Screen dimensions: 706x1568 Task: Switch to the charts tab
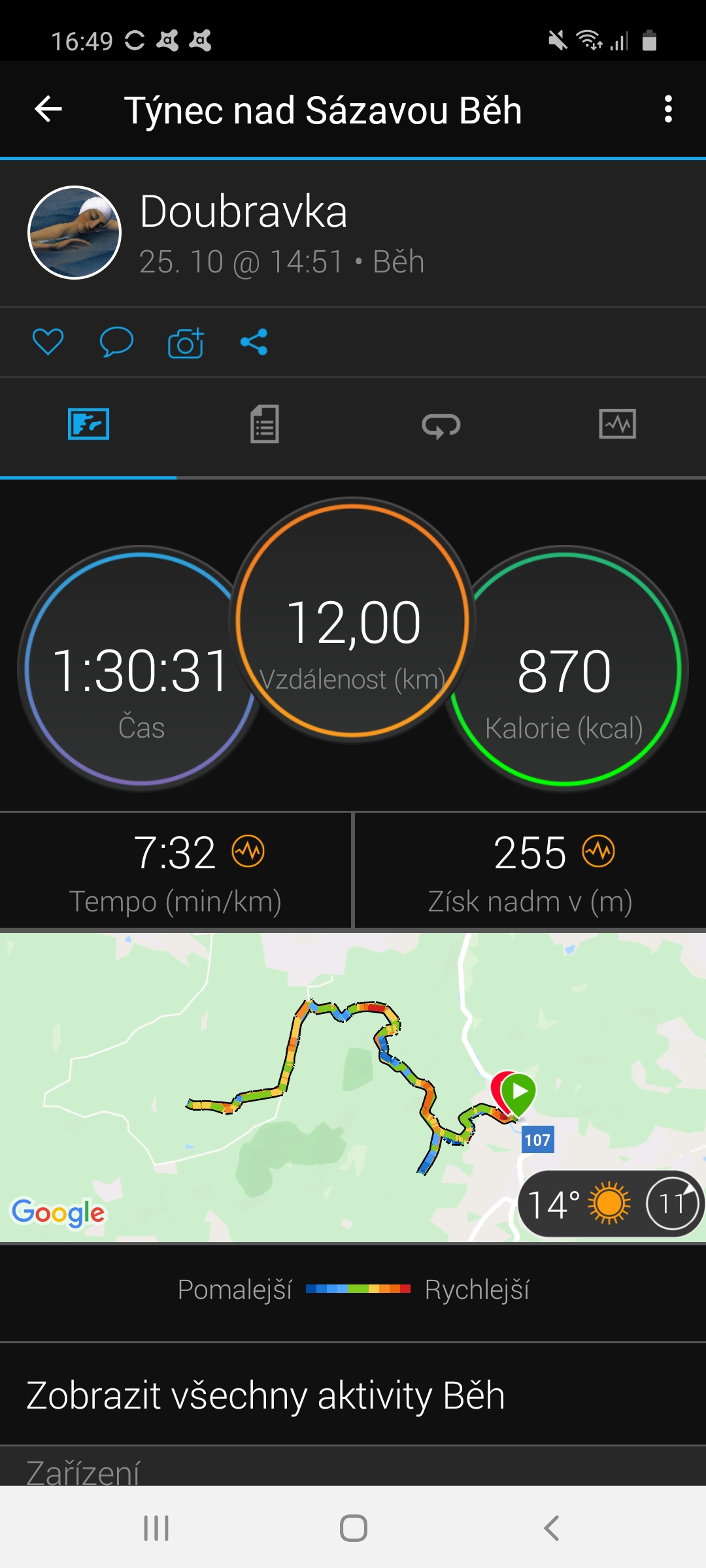coord(617,425)
